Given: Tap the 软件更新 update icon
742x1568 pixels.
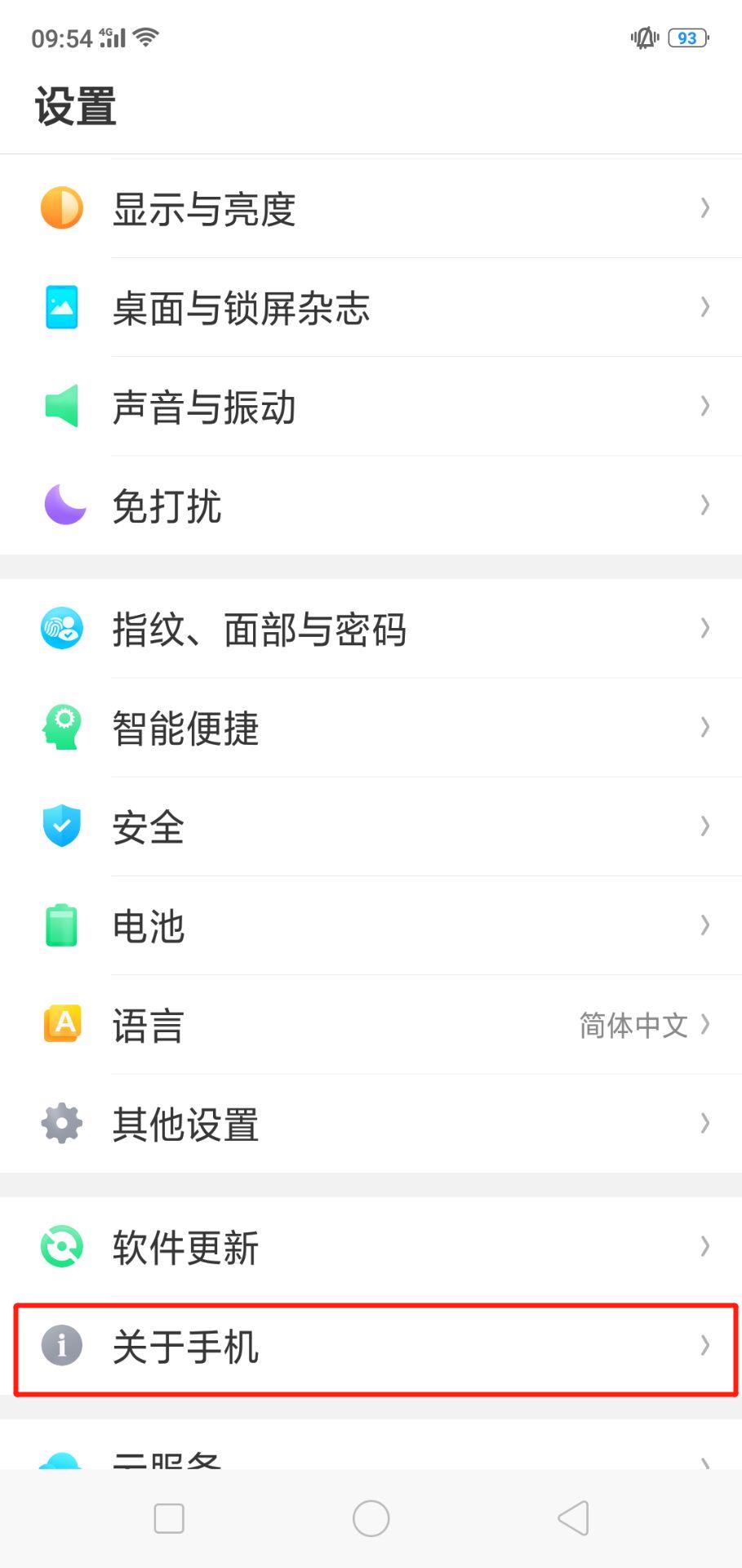Looking at the screenshot, I should [x=61, y=1245].
